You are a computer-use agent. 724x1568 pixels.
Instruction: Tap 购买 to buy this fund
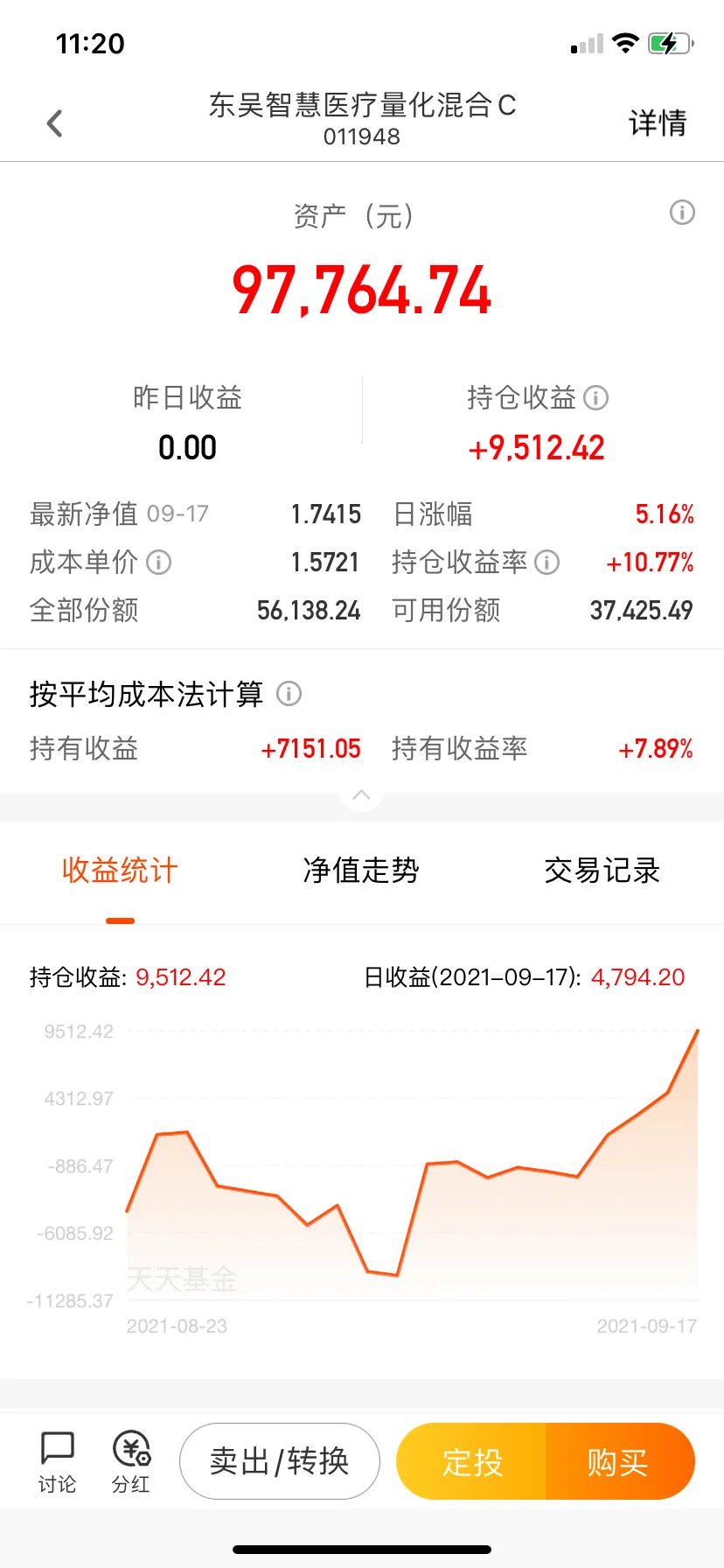[x=620, y=1461]
